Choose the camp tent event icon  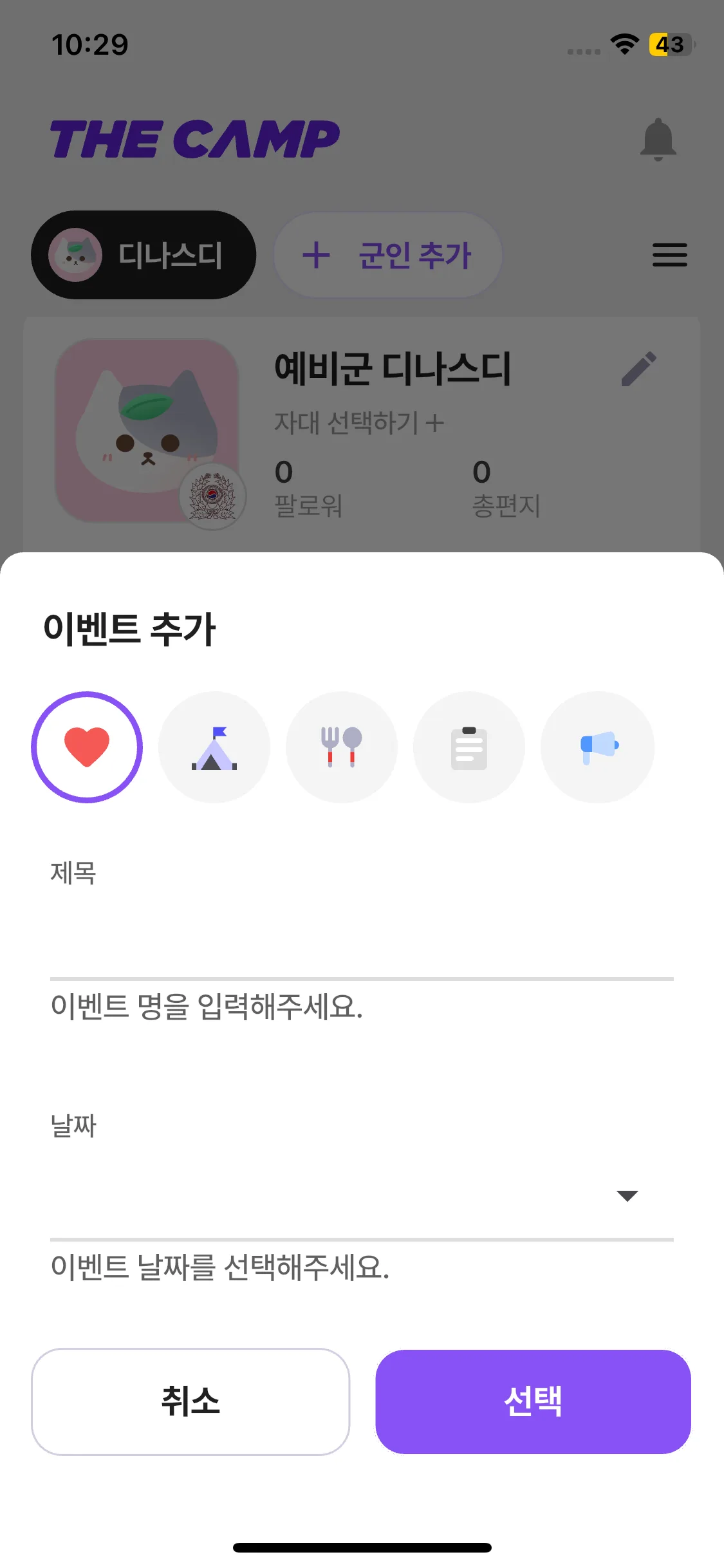click(x=214, y=747)
